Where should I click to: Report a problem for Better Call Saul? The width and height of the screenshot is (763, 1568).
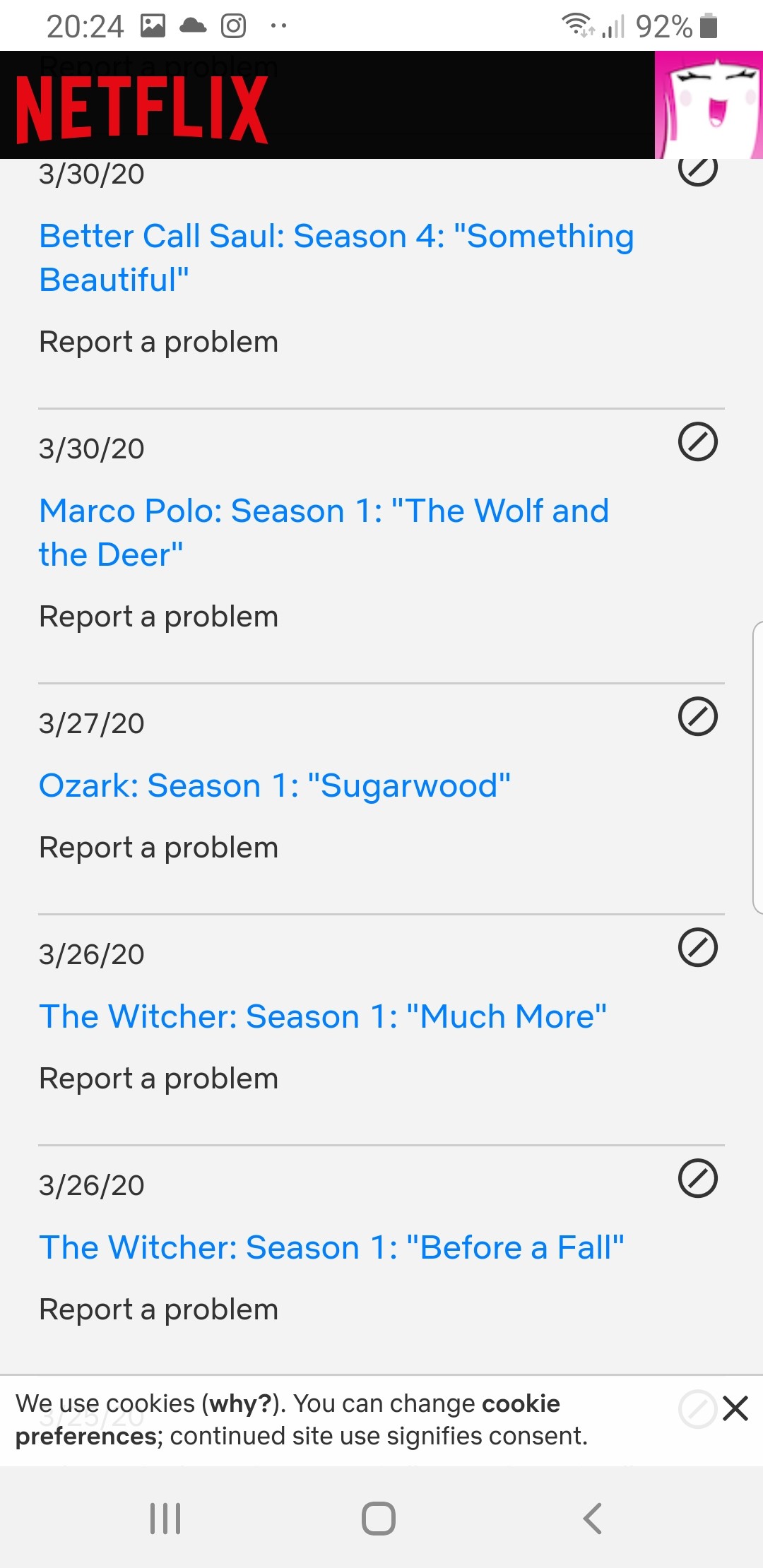(x=159, y=342)
